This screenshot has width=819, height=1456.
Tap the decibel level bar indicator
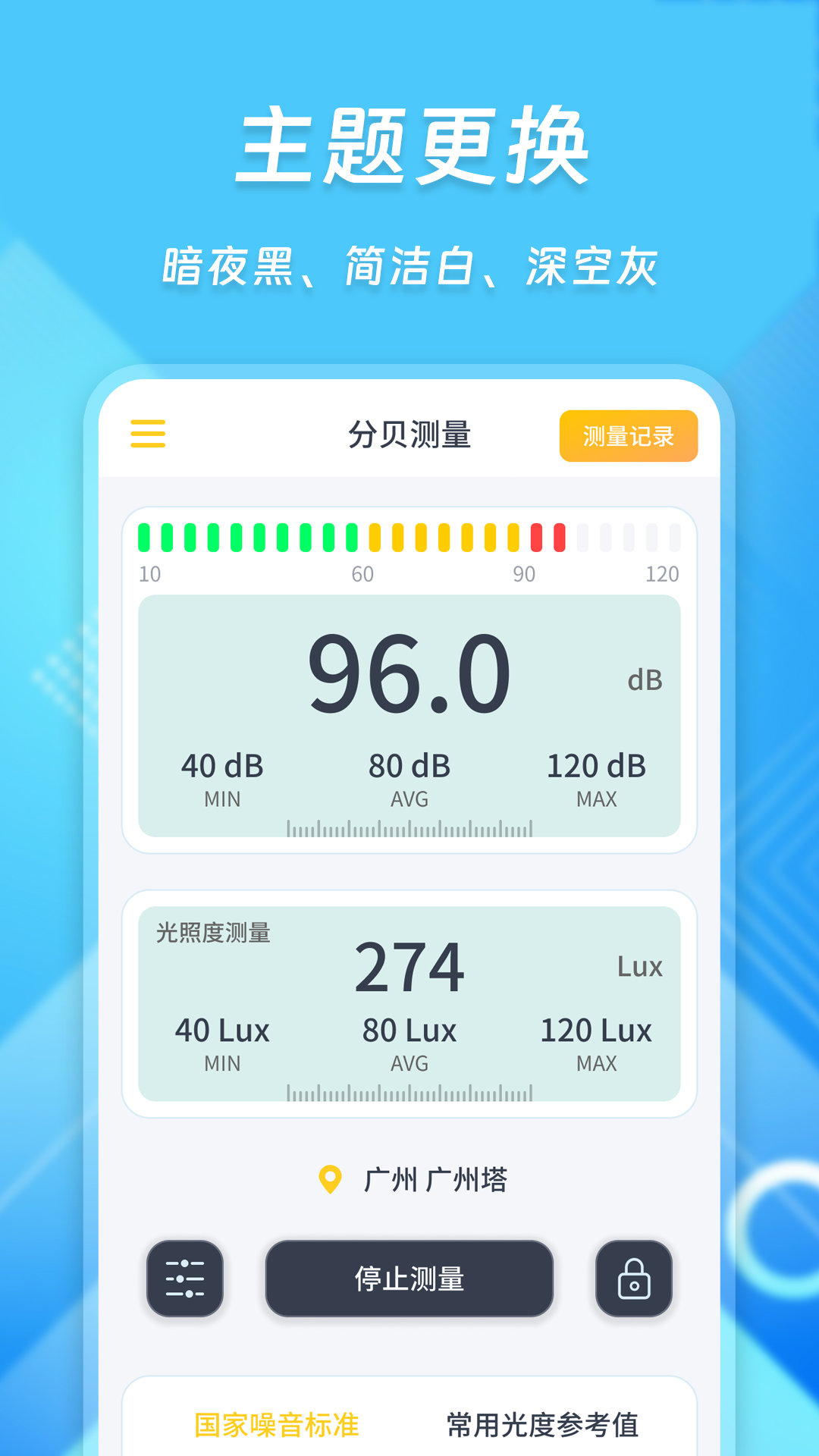point(409,537)
